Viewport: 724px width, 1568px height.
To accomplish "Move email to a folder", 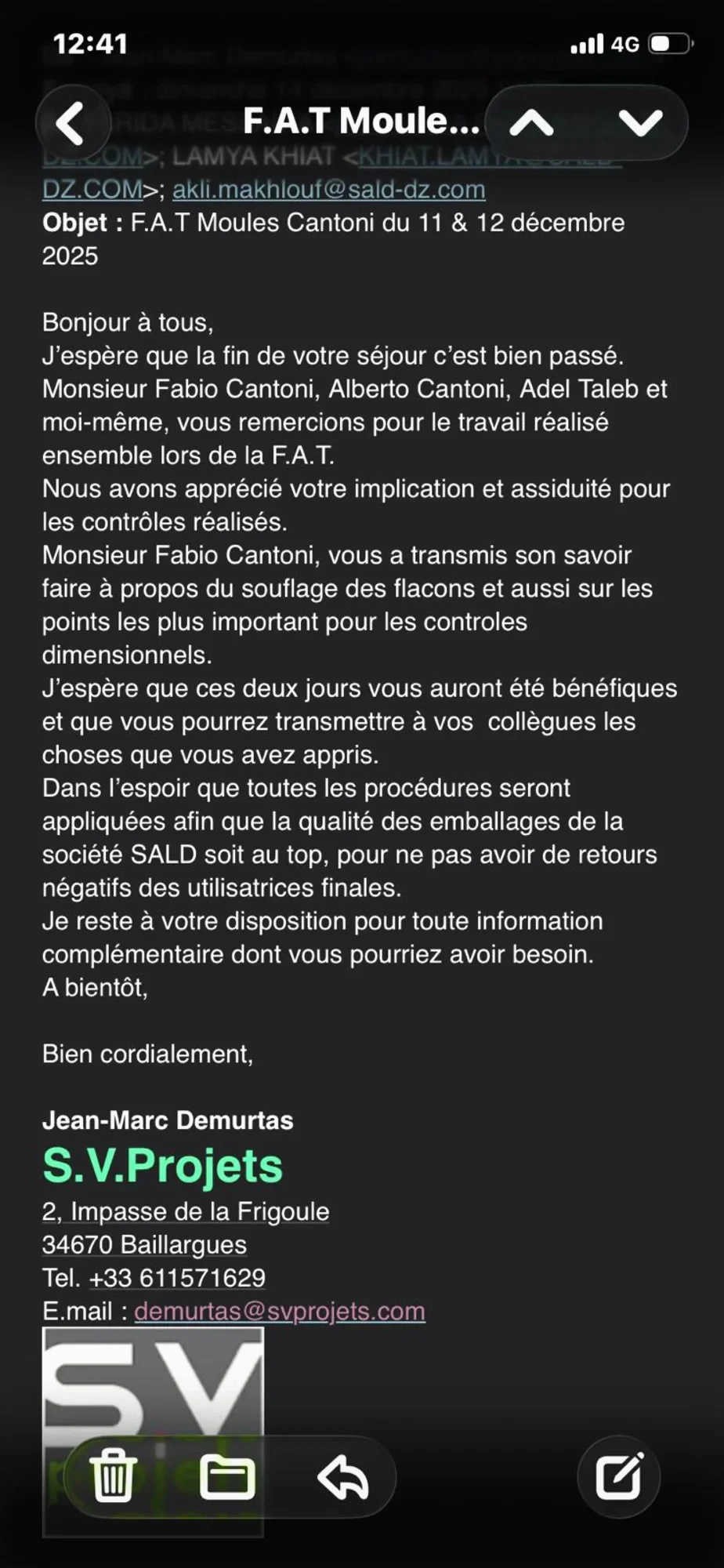I will (227, 1477).
